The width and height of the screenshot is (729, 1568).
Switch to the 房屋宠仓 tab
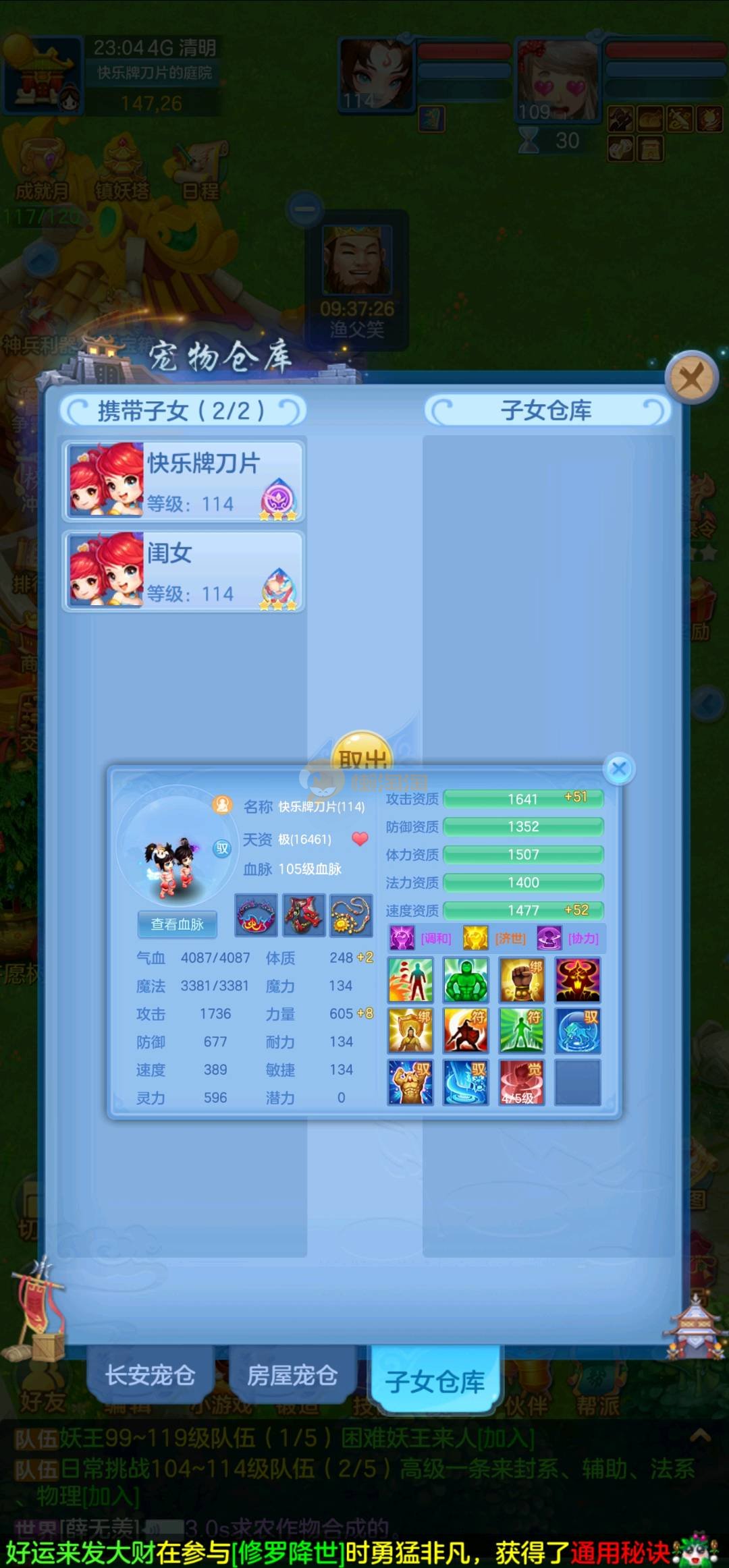(292, 1374)
